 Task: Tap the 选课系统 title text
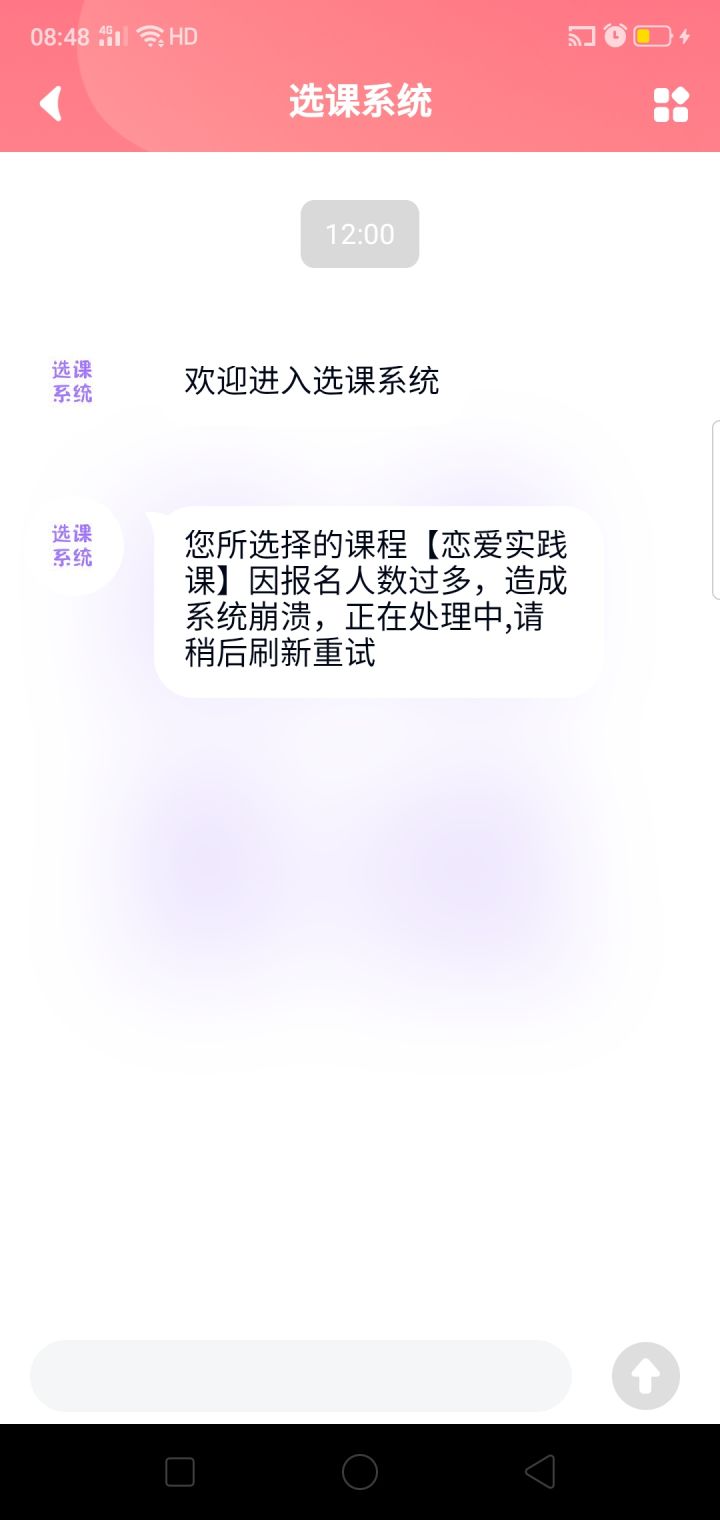coord(360,103)
